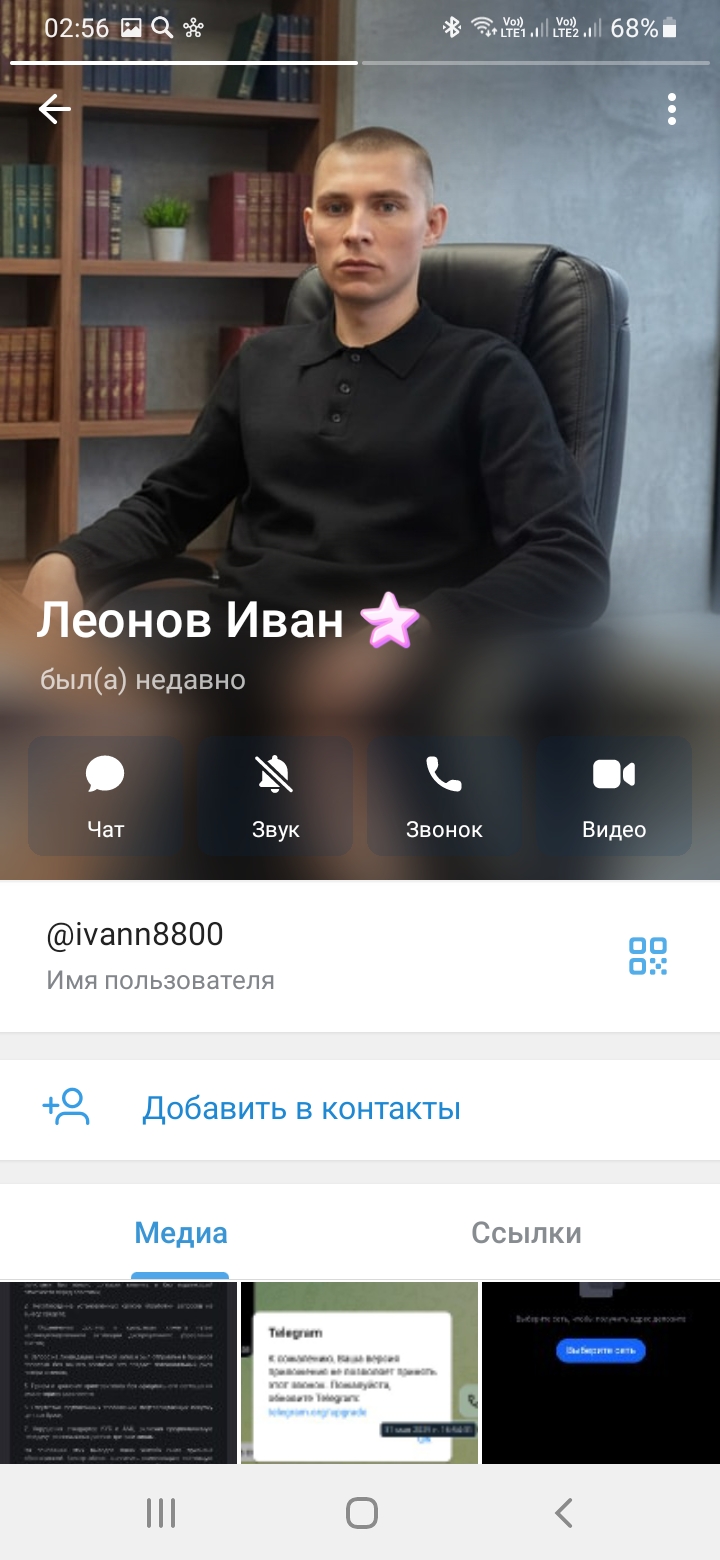Screen dimensions: 720x1560
Task: Open the Telegram dialog screenshot thumbnail
Action: [x=359, y=1372]
